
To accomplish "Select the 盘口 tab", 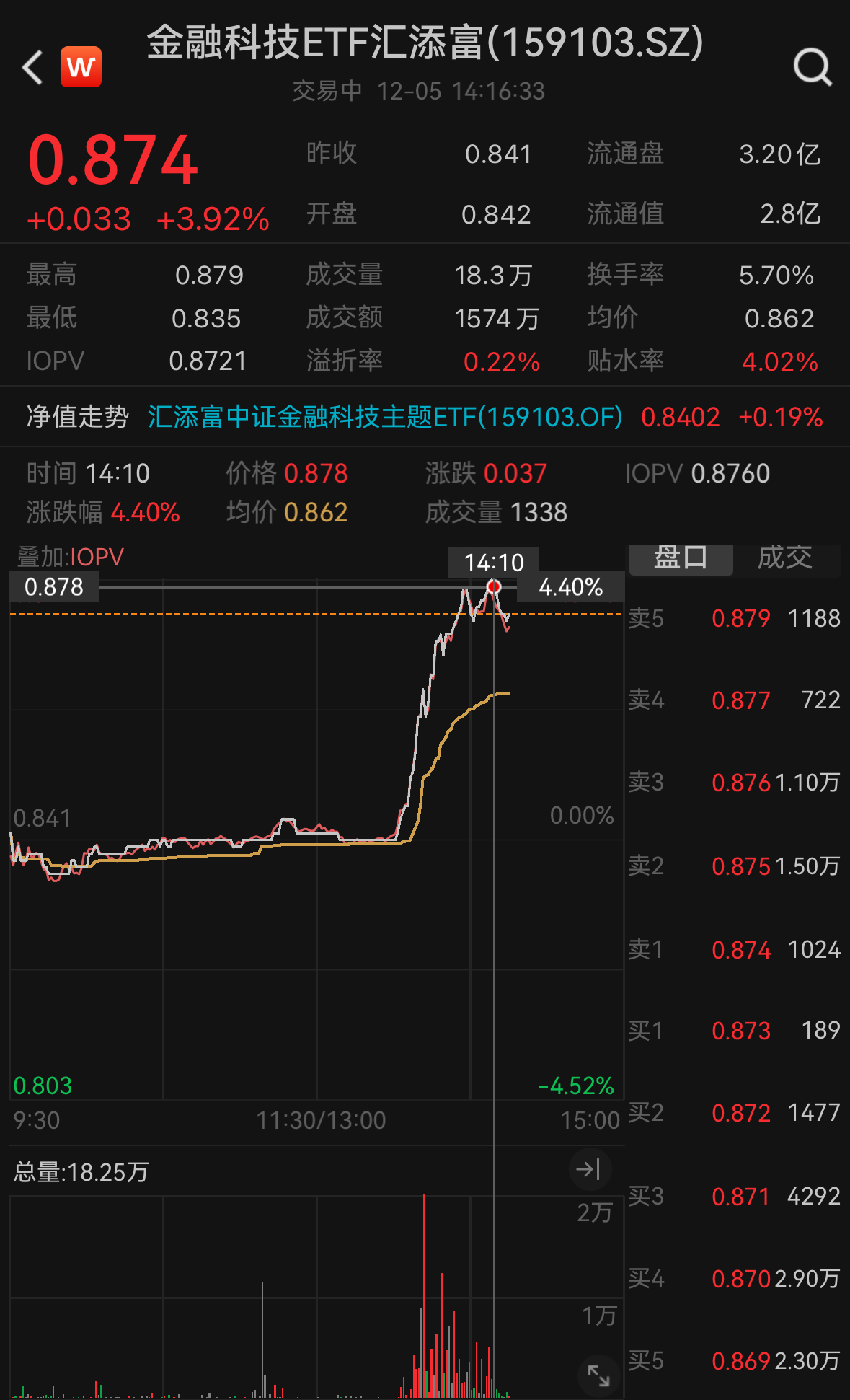I will [679, 558].
